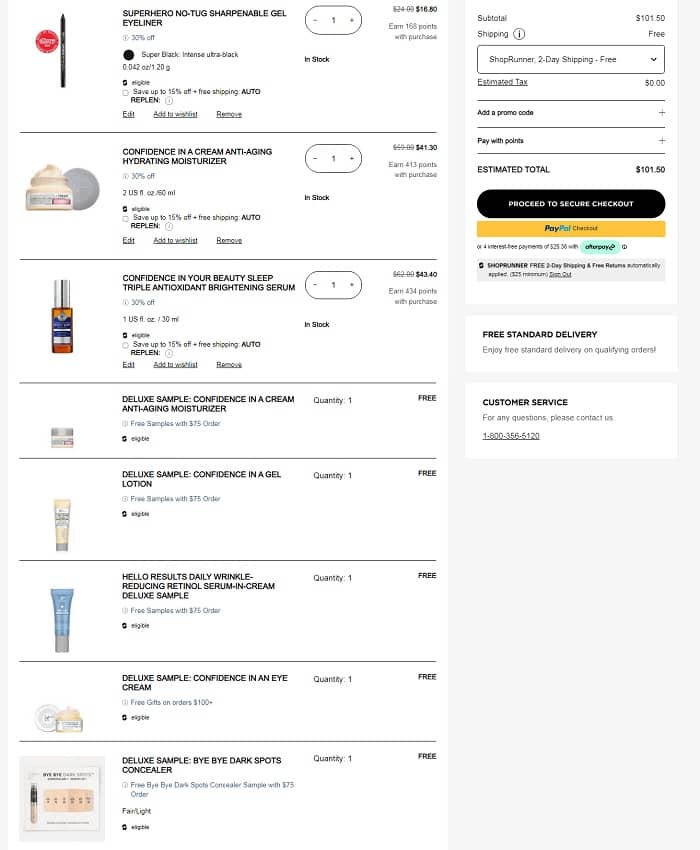Enable Auto Replenish for the hydrating moisturizer
The width and height of the screenshot is (700, 850).
click(126, 217)
